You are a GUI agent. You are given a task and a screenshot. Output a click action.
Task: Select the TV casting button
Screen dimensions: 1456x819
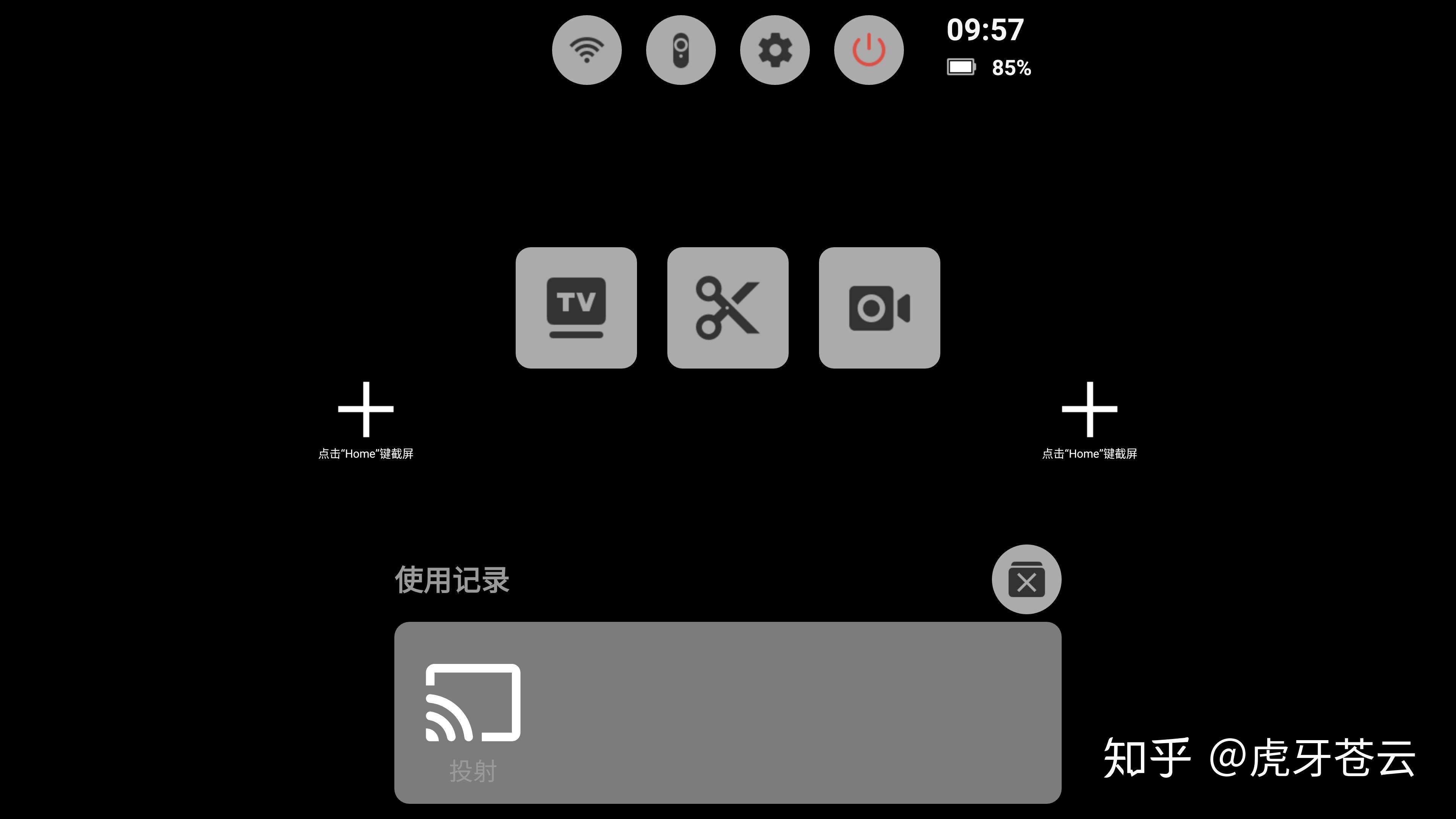coord(576,308)
